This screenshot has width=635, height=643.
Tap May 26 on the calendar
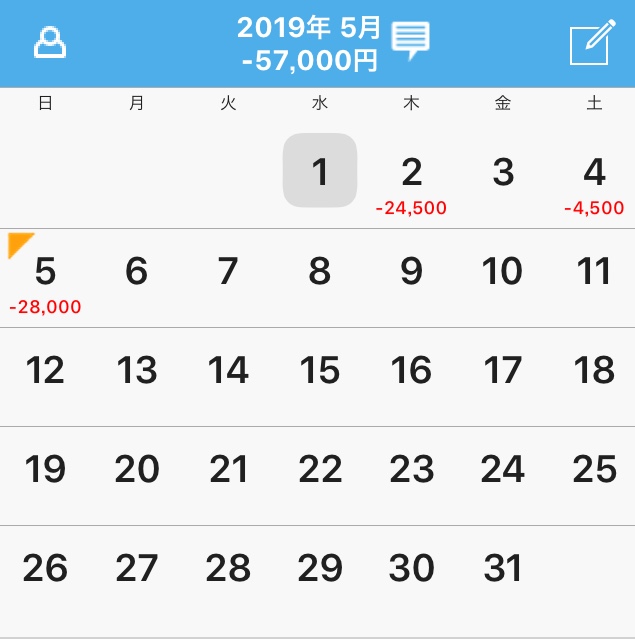pyautogui.click(x=45, y=568)
